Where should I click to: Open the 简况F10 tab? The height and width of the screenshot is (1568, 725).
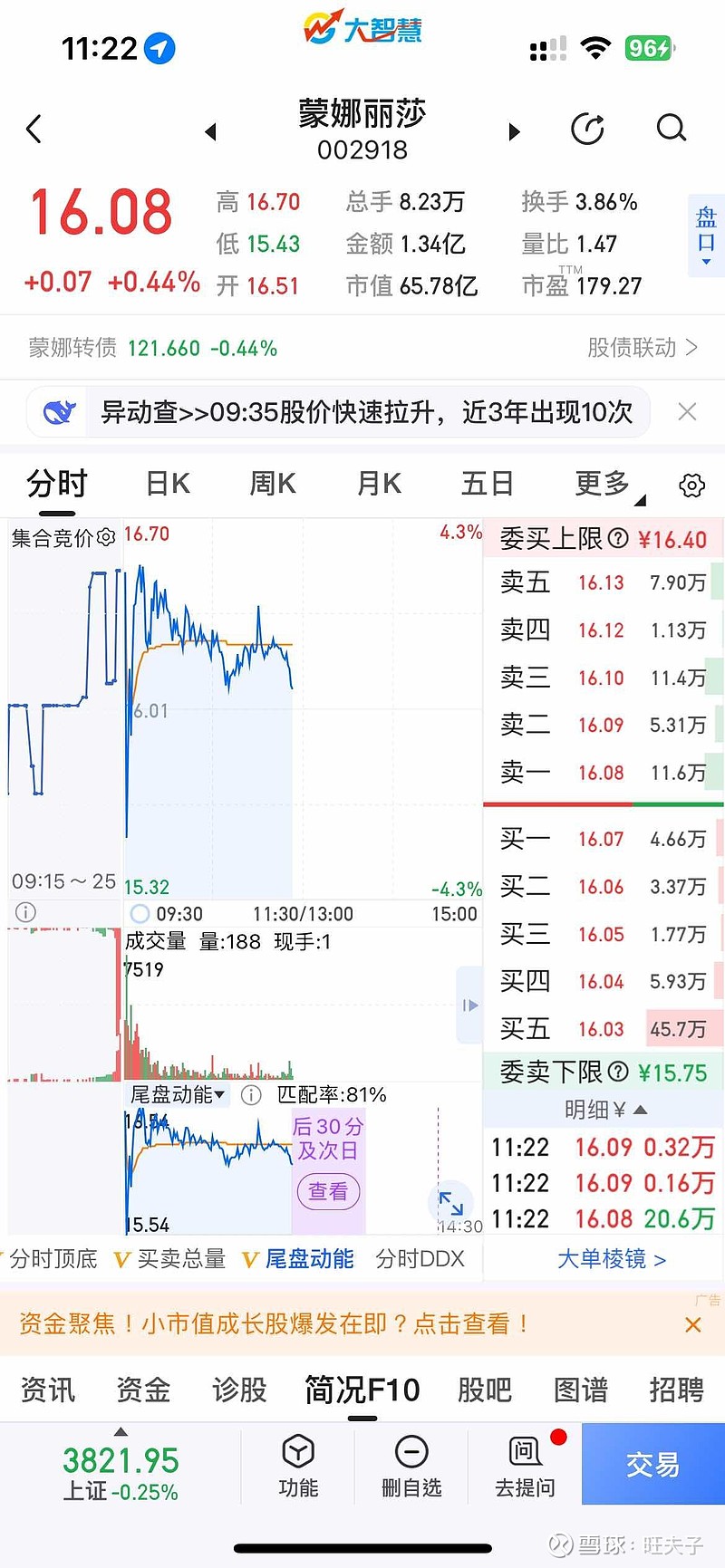362,1390
